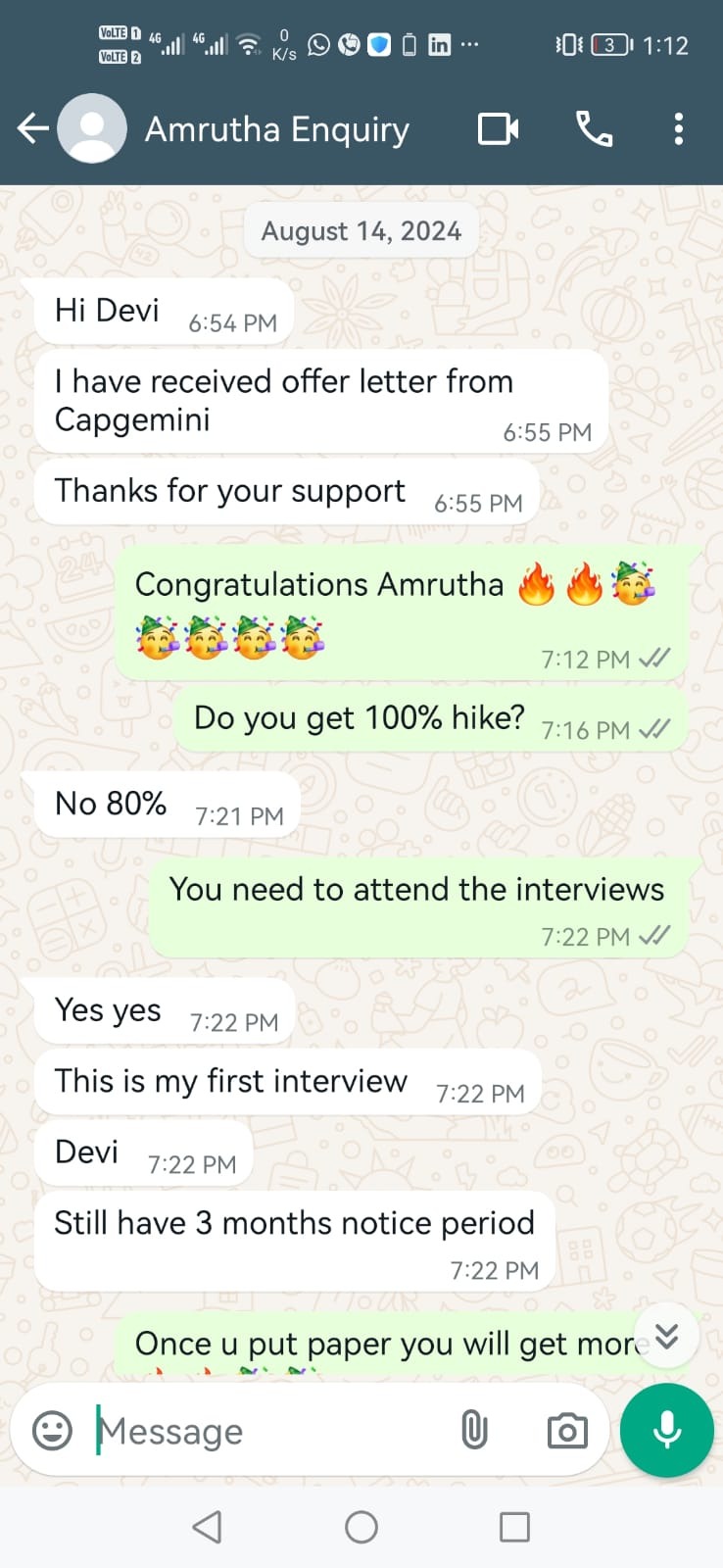Image resolution: width=723 pixels, height=1568 pixels.
Task: Go back to the chats list
Action: (32, 128)
